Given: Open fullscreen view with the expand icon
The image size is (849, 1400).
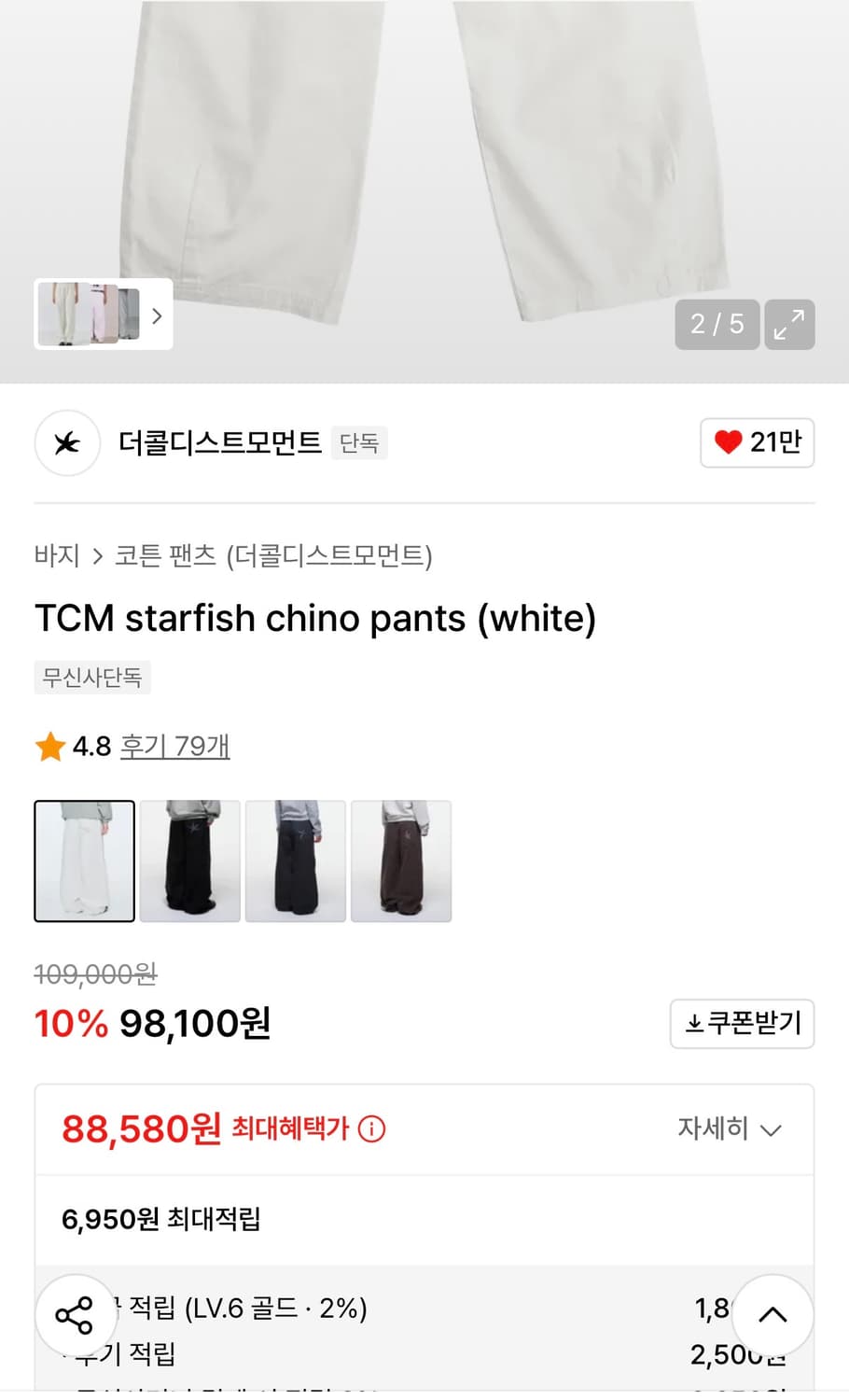Looking at the screenshot, I should pos(789,324).
